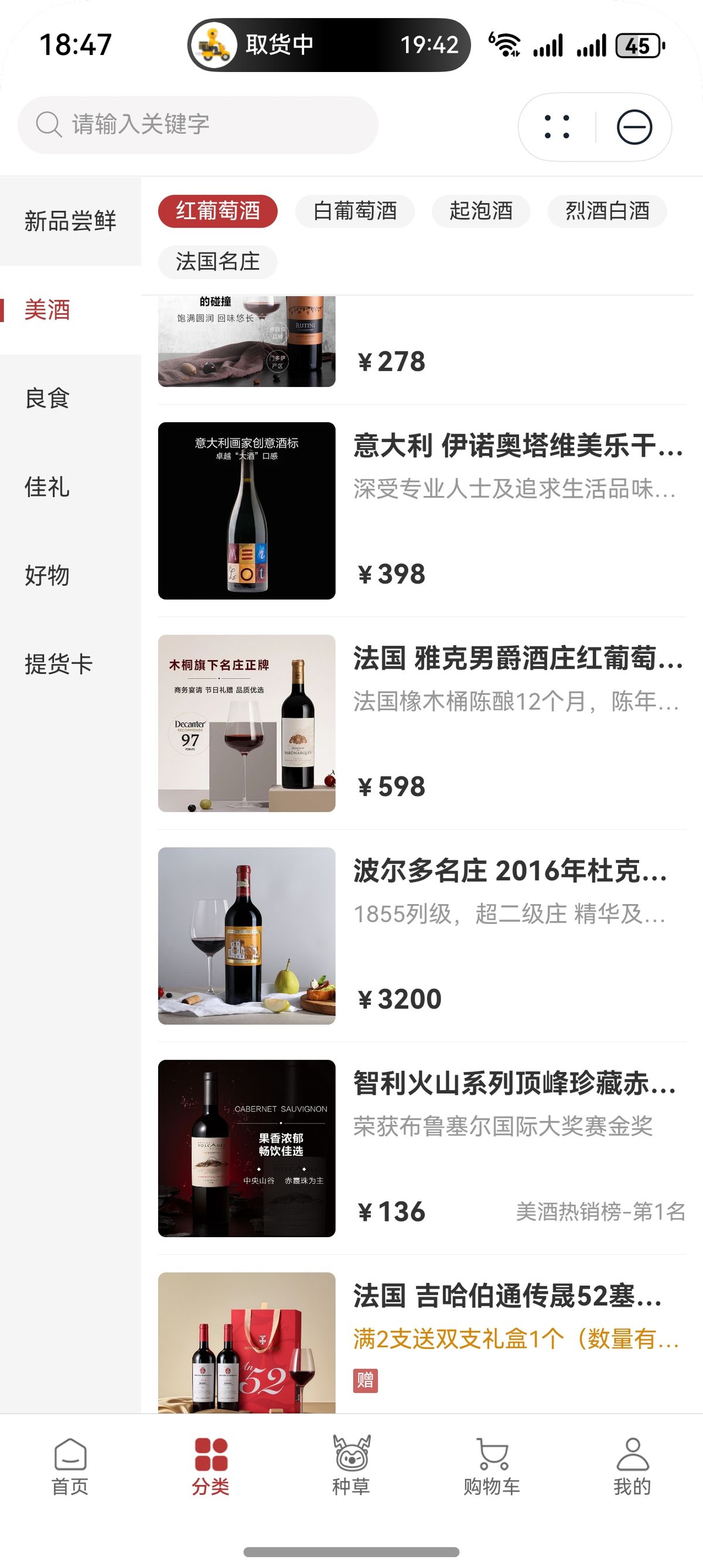Switch to the 种草 tab

tap(351, 1468)
